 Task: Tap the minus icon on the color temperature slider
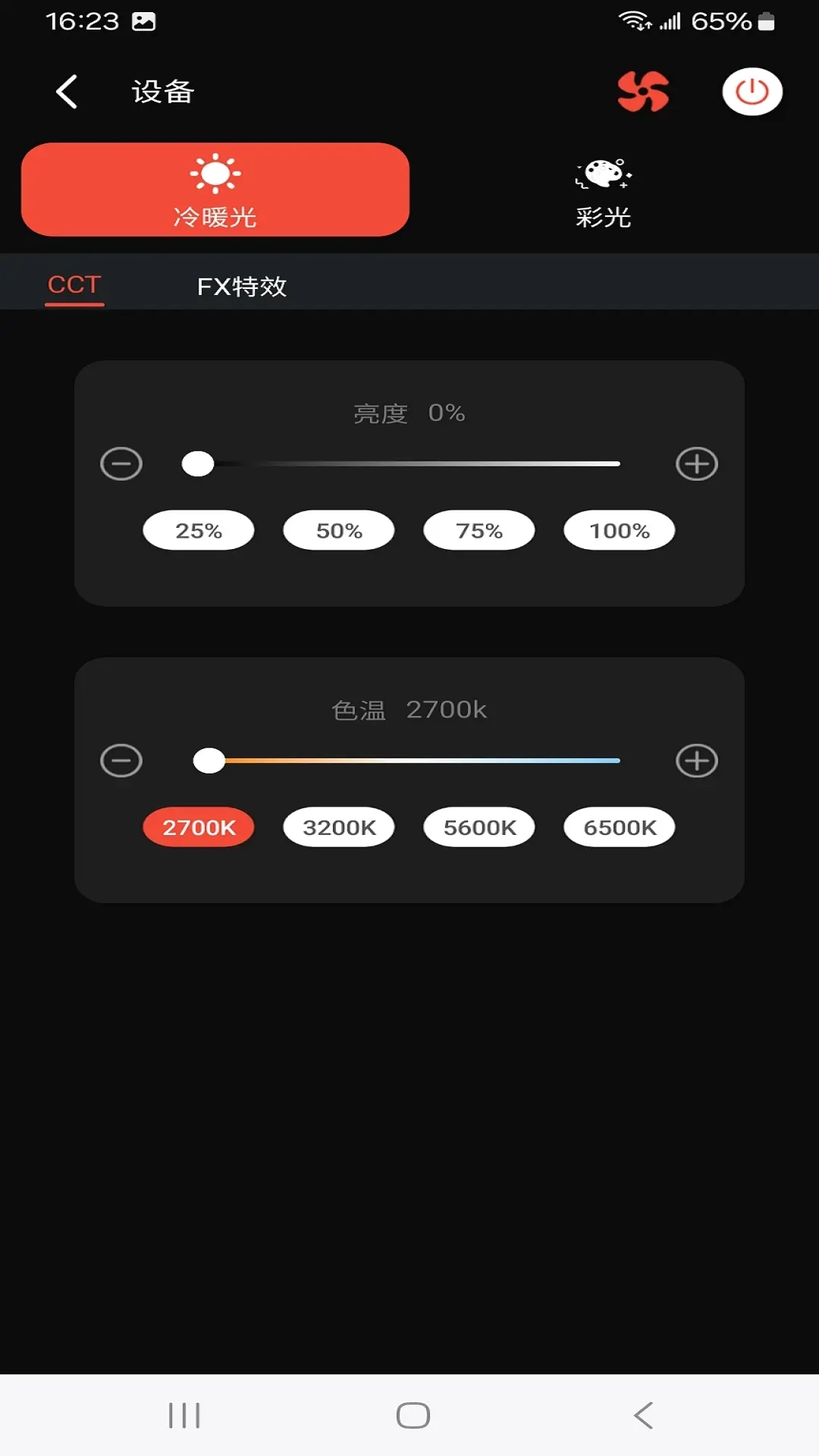tap(121, 760)
